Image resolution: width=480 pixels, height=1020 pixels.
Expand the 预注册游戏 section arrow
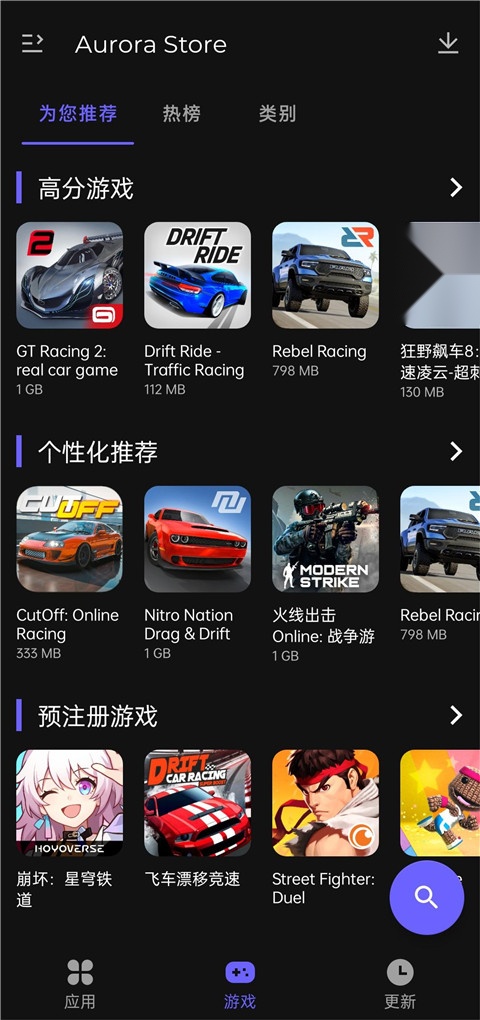pos(456,716)
